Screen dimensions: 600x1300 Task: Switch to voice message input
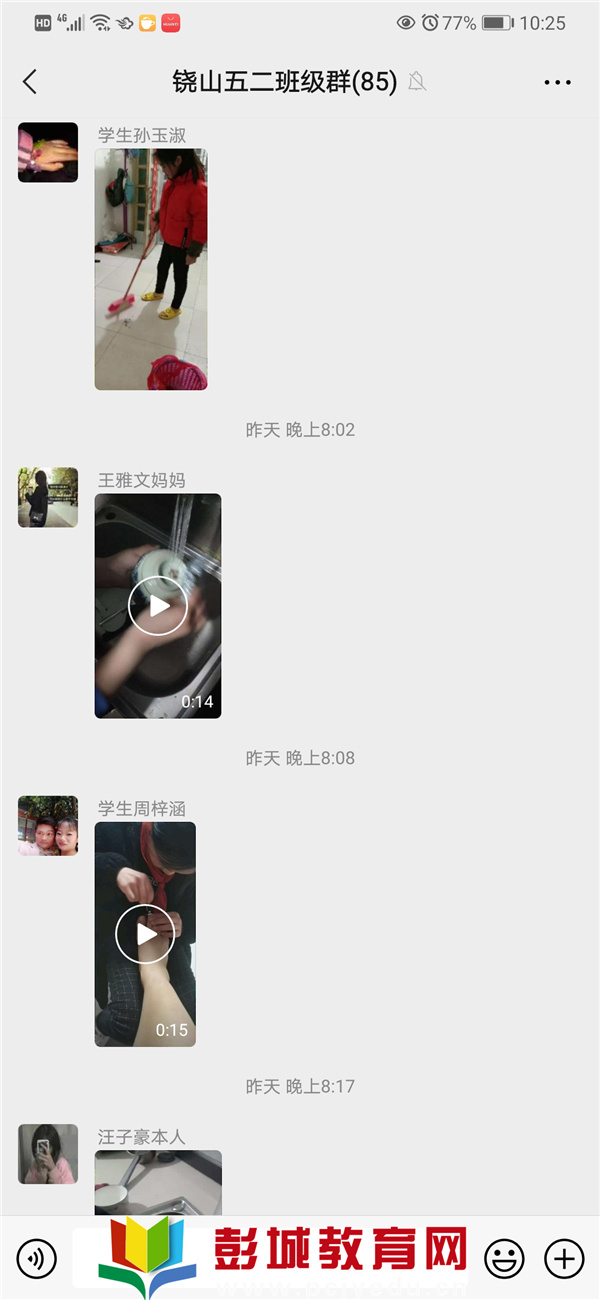click(x=37, y=1257)
